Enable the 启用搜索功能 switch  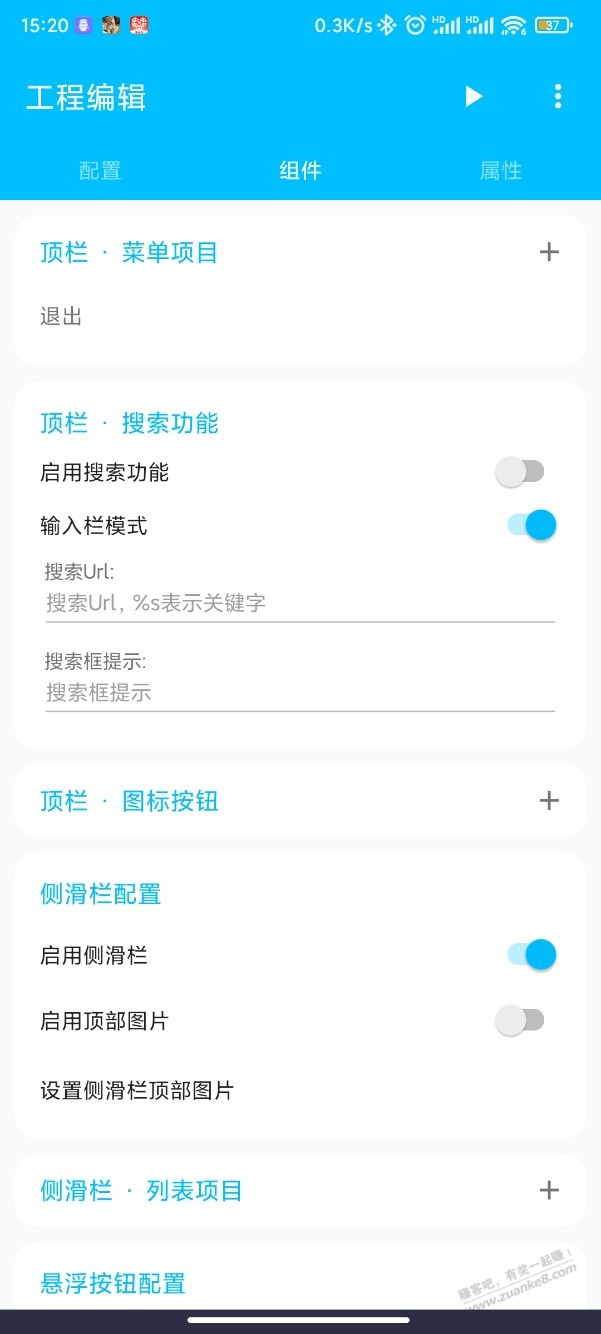[521, 472]
